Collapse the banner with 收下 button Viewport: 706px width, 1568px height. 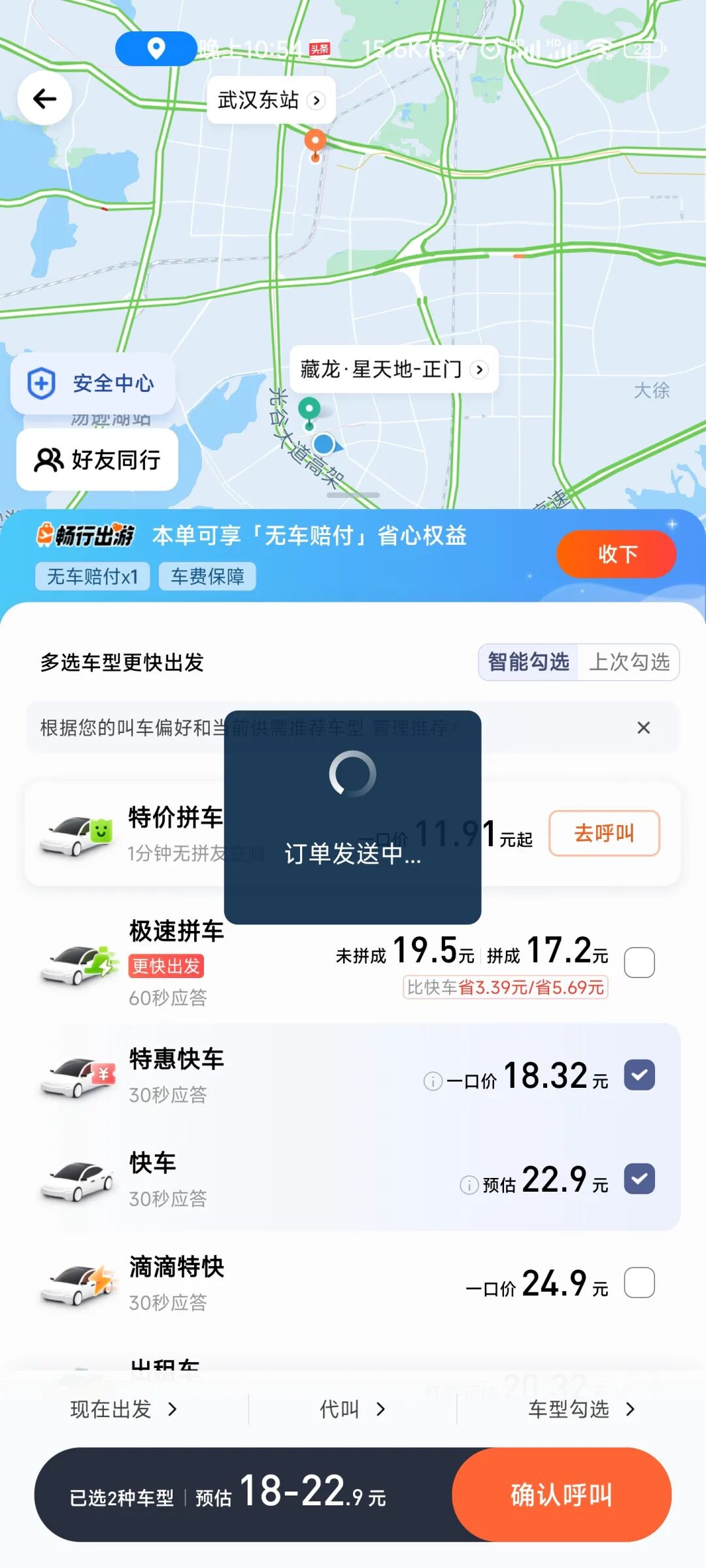click(x=616, y=554)
